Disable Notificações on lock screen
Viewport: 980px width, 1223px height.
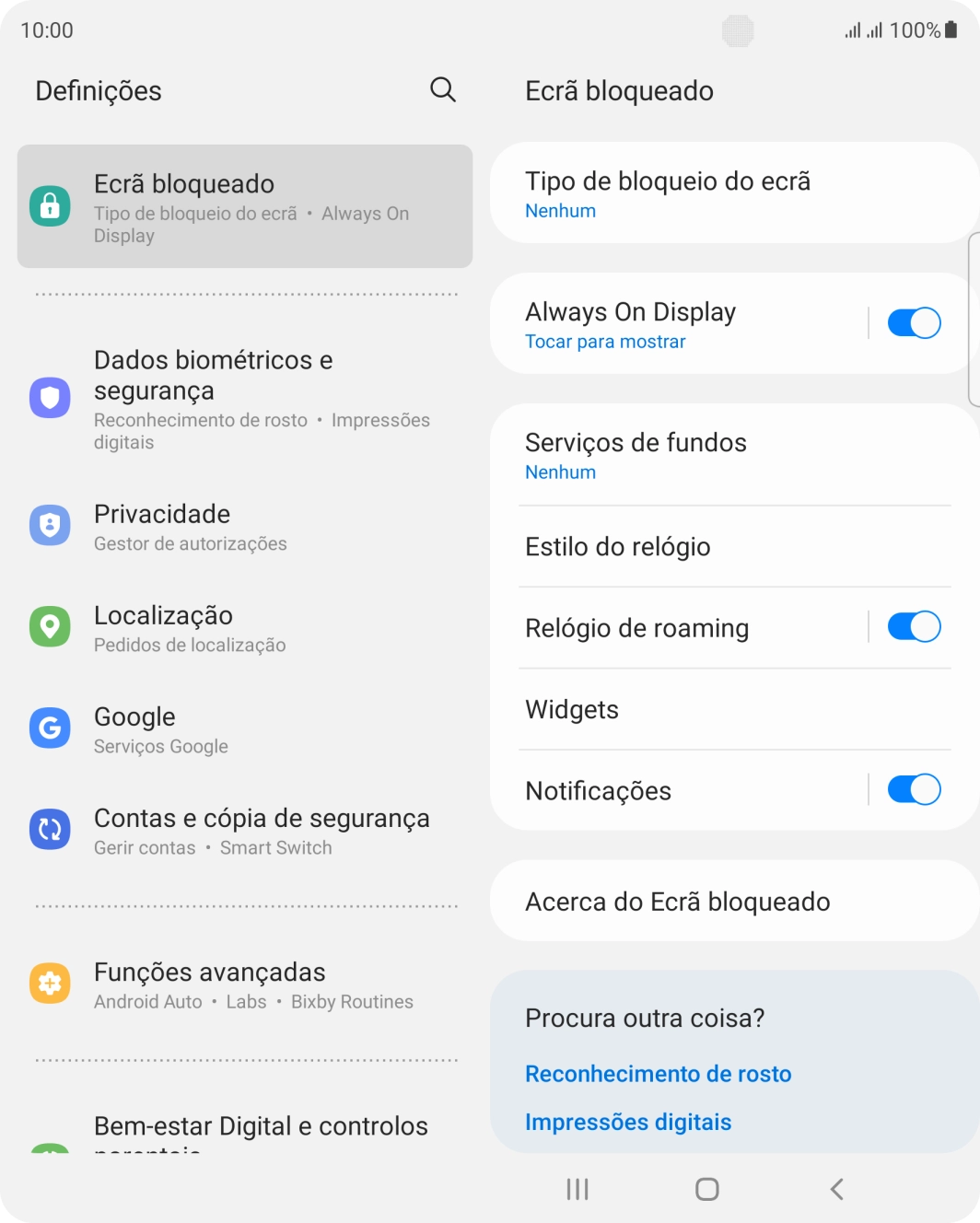click(x=913, y=789)
